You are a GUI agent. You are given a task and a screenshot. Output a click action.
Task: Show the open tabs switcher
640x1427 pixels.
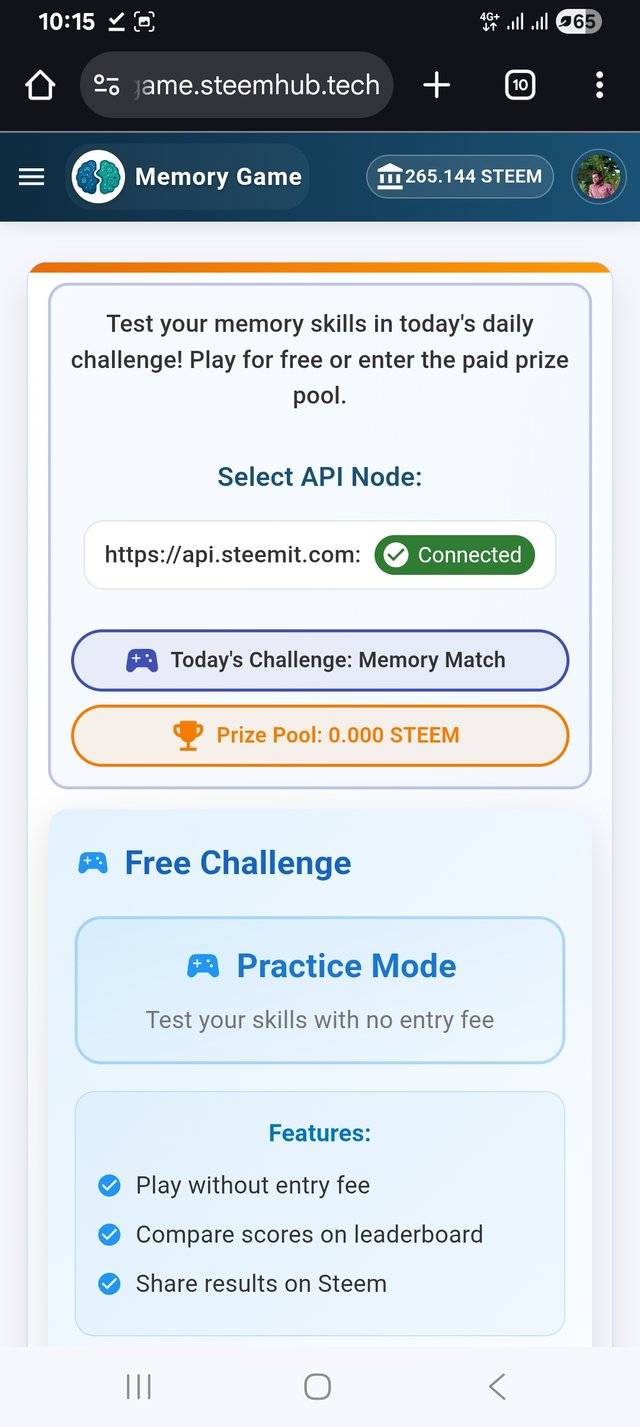coord(520,85)
